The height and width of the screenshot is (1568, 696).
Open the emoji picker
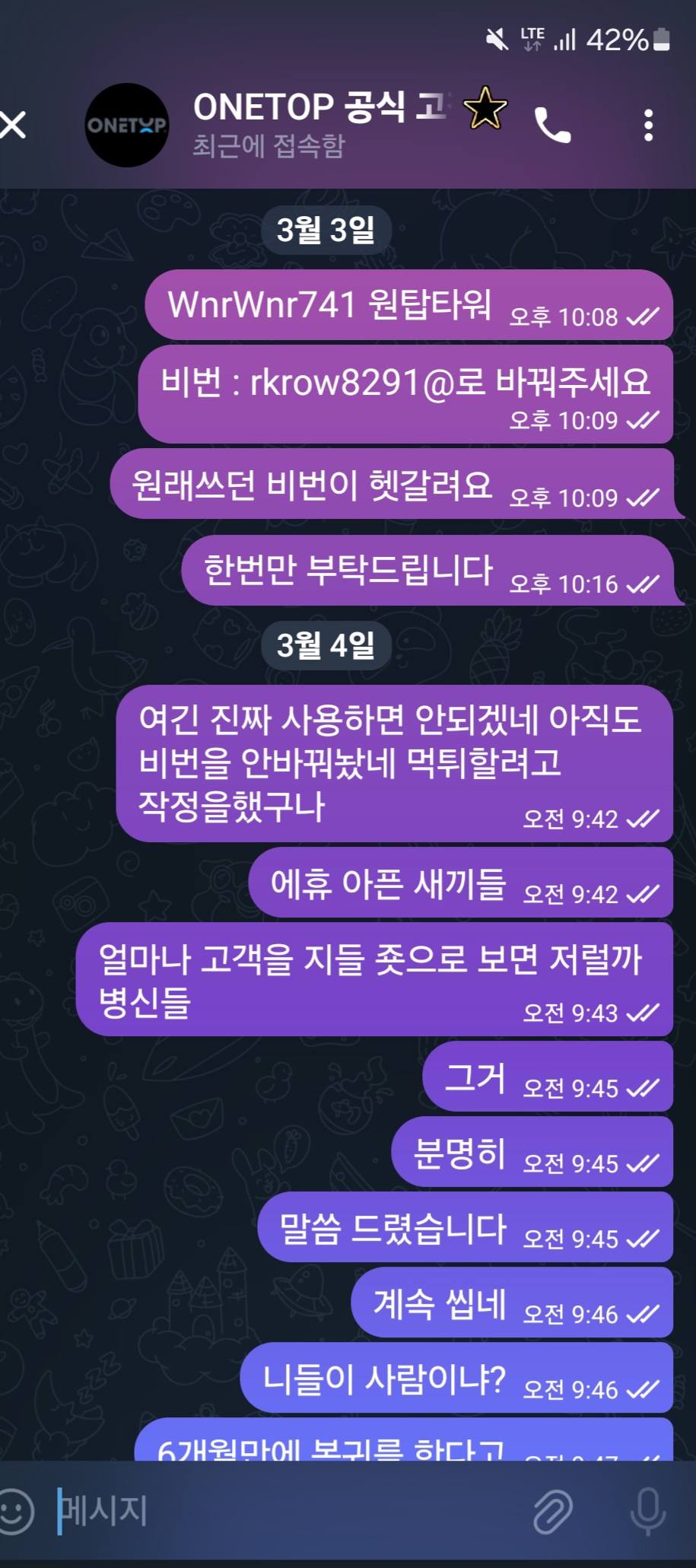(x=15, y=1511)
